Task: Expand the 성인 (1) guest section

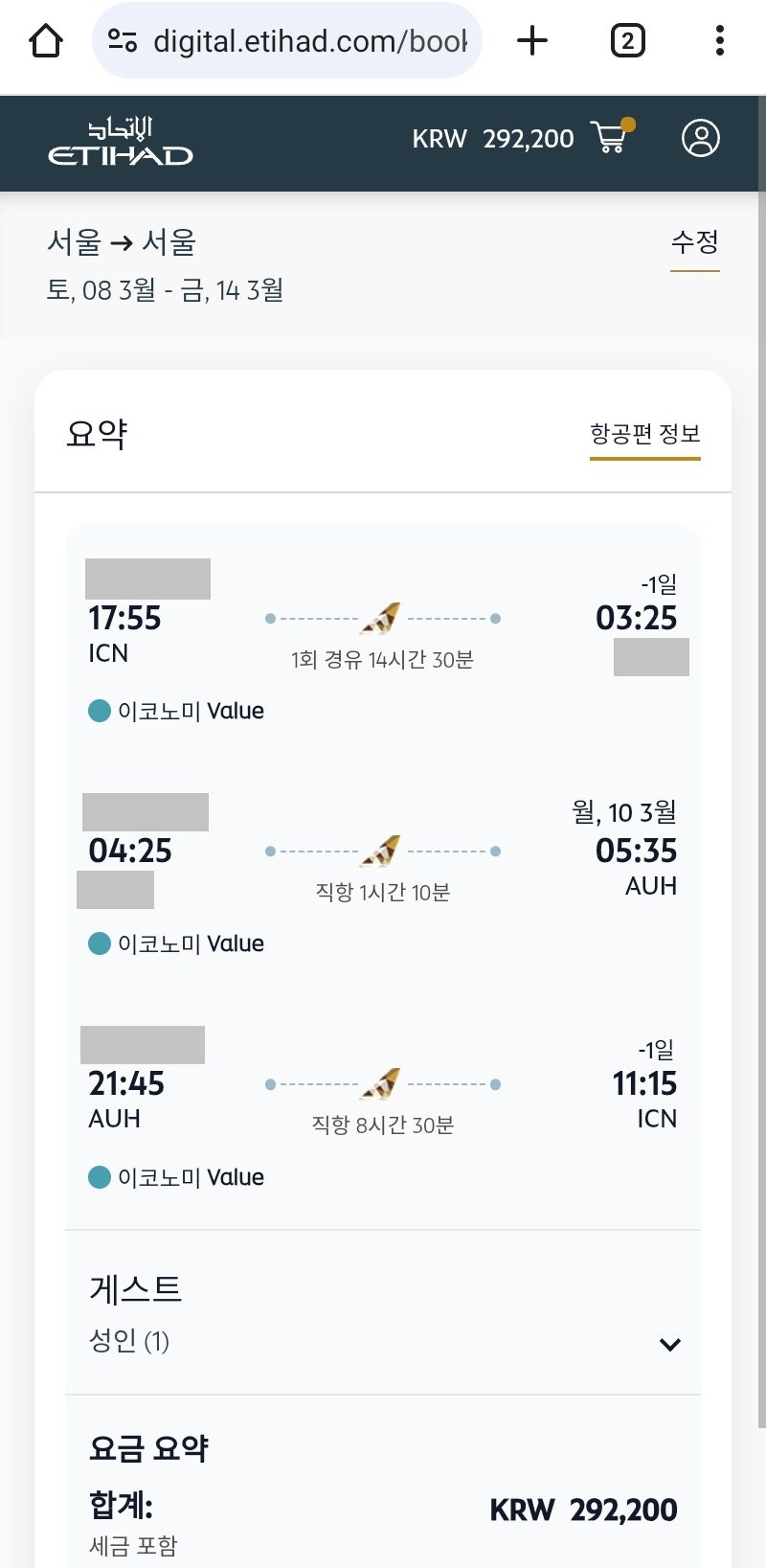Action: (670, 1345)
